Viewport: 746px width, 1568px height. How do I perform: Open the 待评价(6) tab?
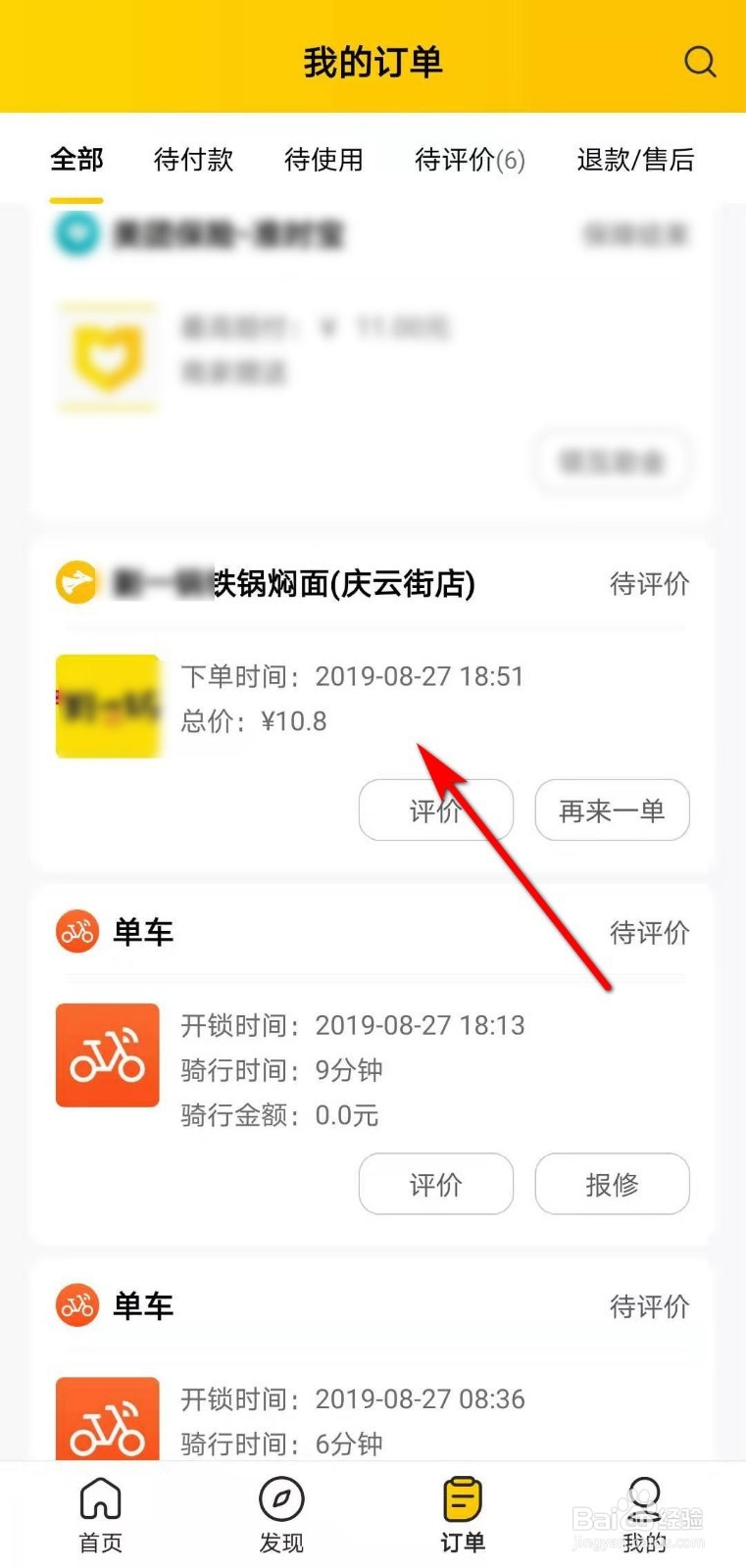coord(469,160)
